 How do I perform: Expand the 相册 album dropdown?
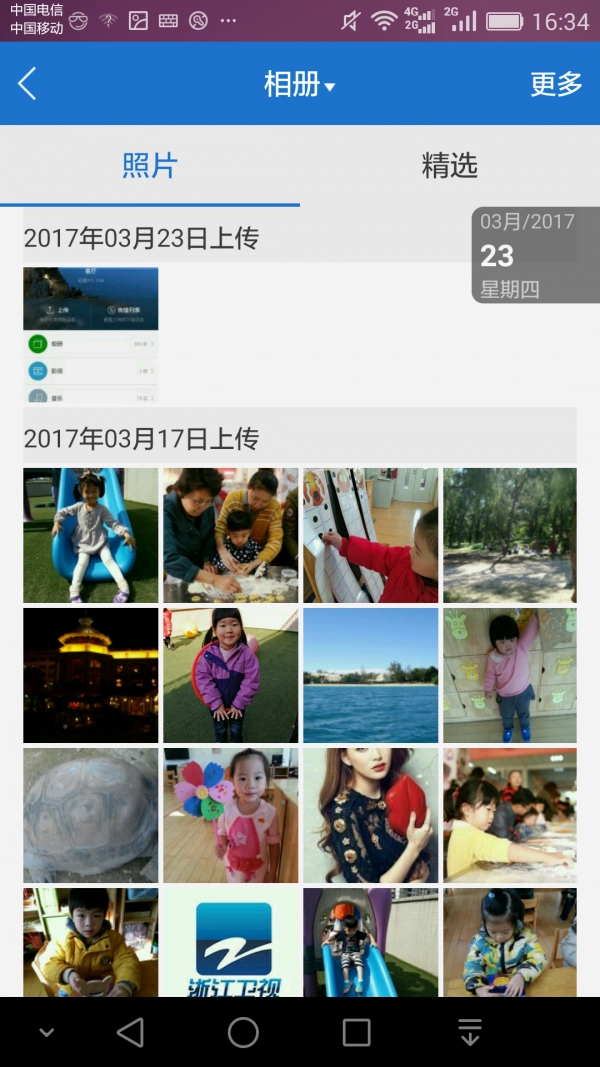click(x=299, y=85)
